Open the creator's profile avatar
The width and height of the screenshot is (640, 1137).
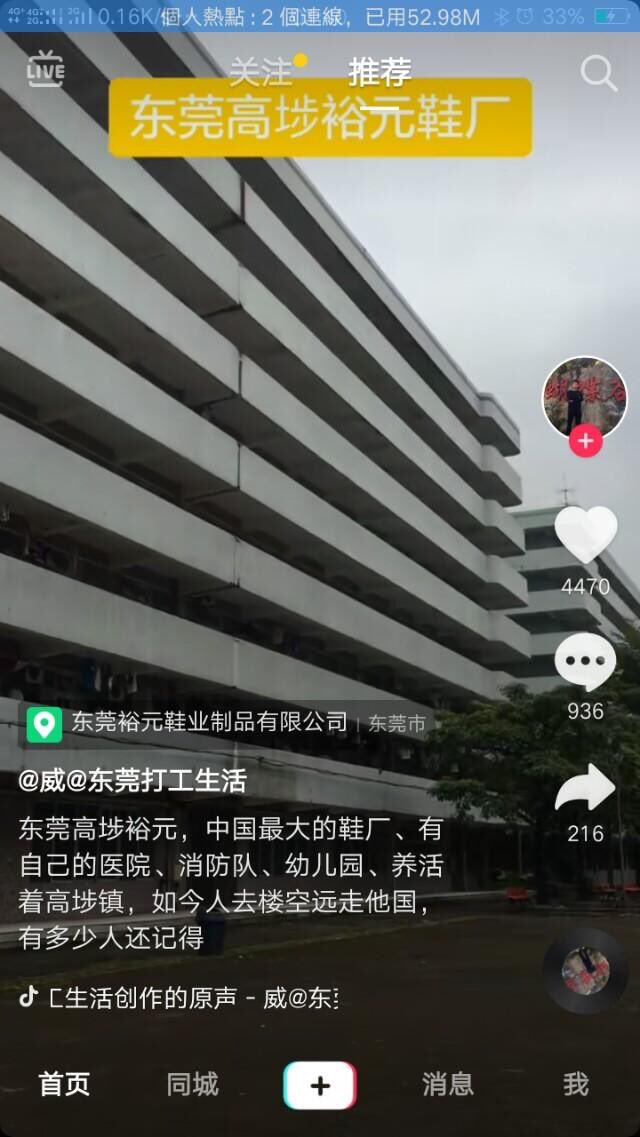[585, 397]
